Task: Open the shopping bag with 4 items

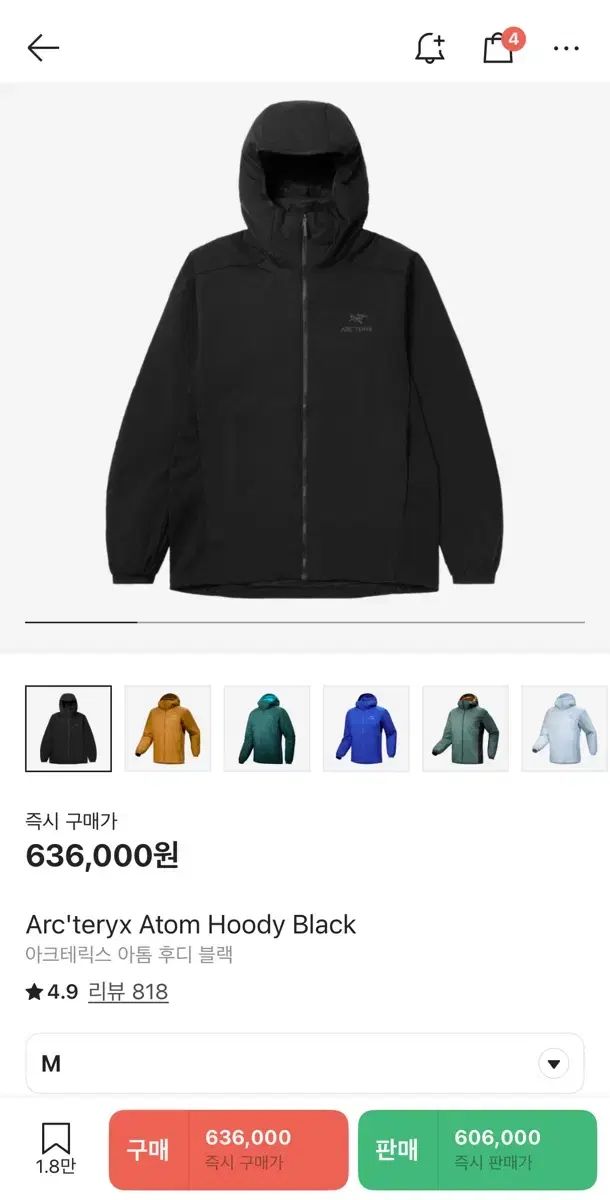Action: [x=499, y=47]
